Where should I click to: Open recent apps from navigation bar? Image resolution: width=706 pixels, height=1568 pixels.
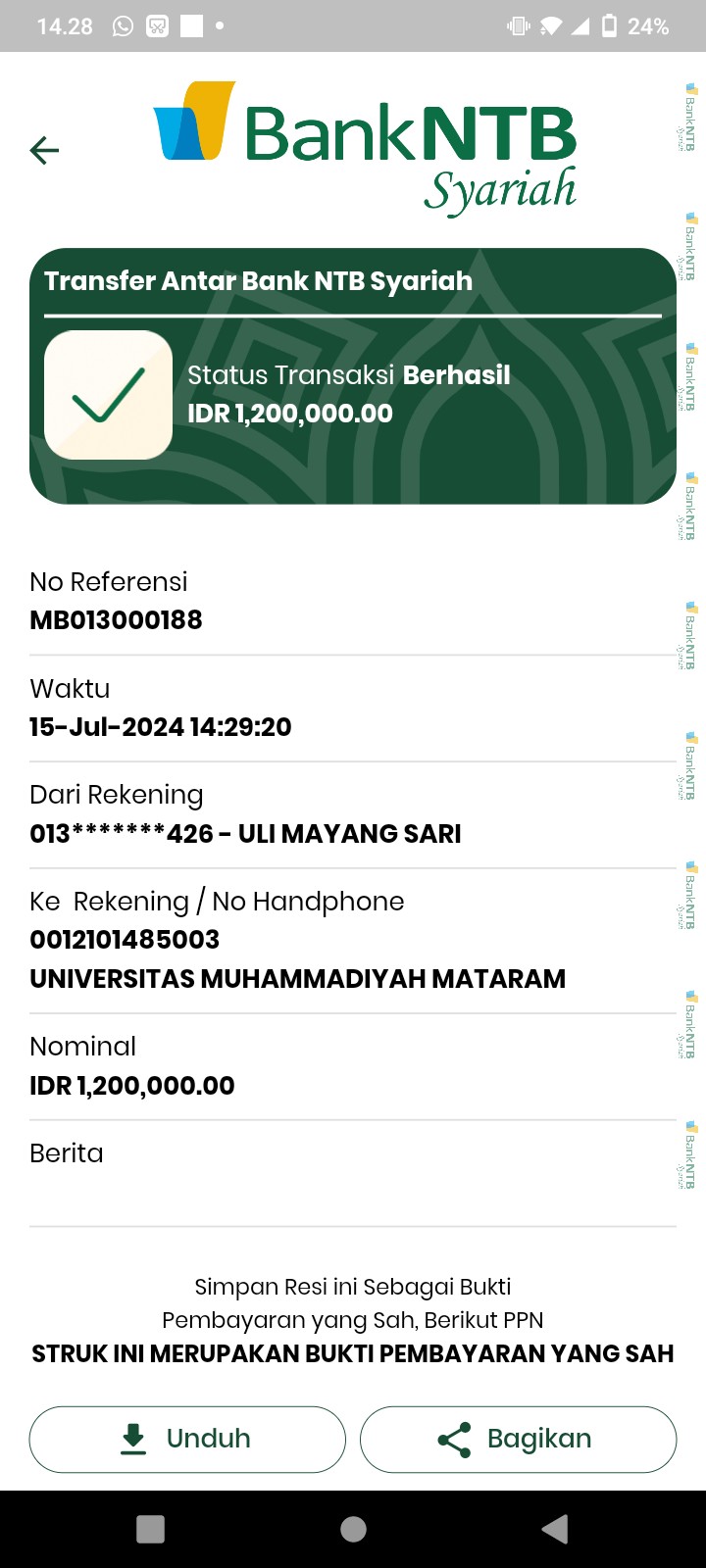click(x=150, y=1529)
